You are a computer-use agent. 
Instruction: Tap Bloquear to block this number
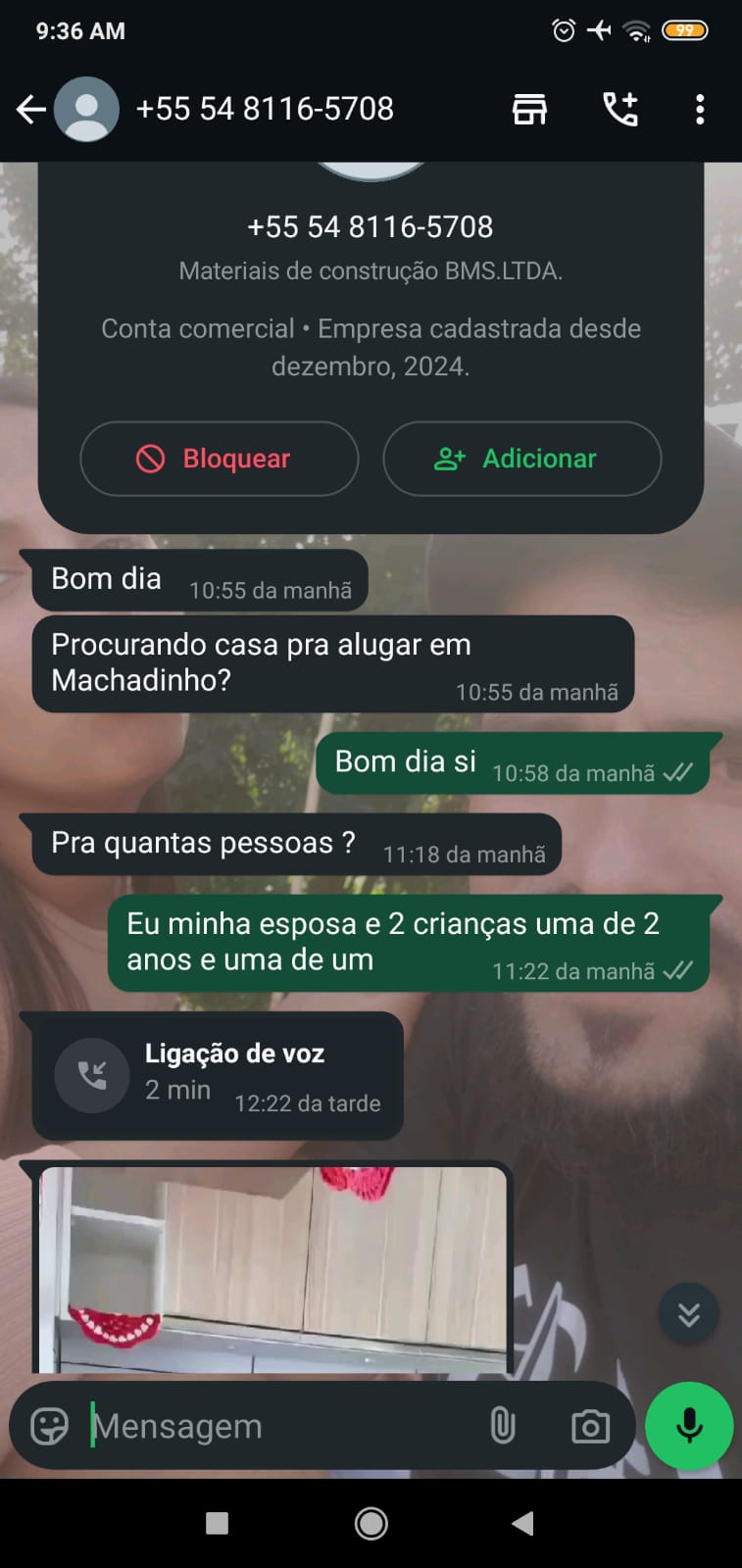pyautogui.click(x=219, y=459)
